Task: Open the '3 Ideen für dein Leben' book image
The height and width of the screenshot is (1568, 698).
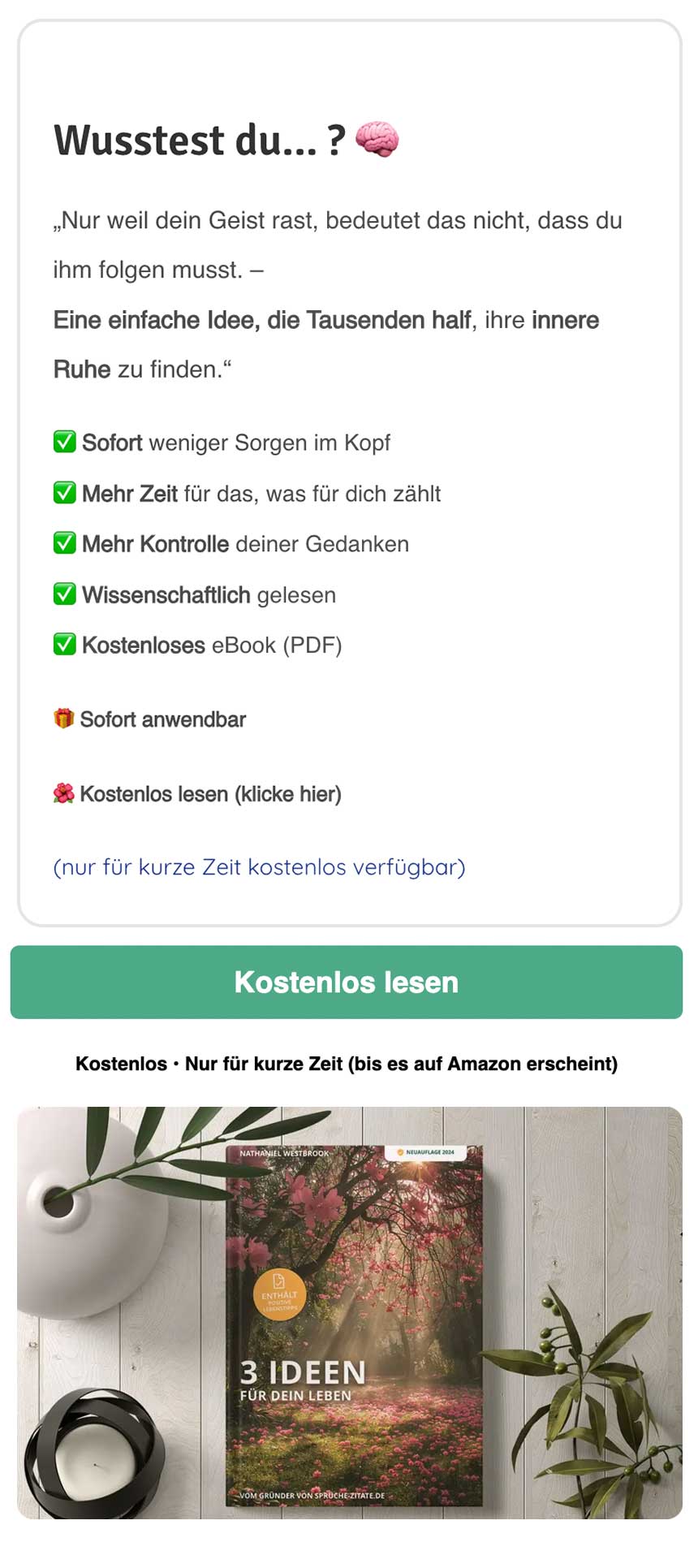Action: tap(350, 1312)
